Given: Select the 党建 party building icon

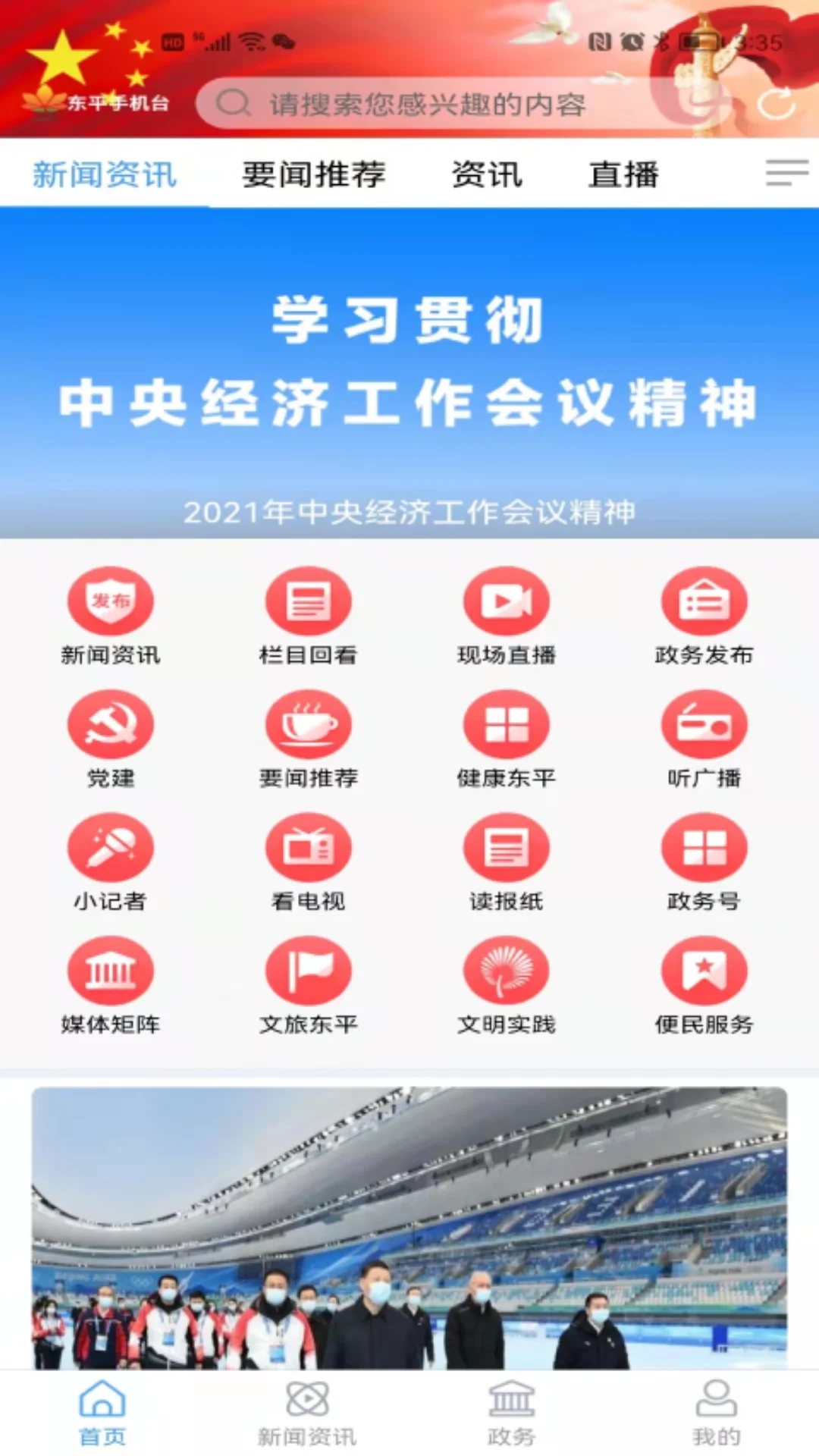Looking at the screenshot, I should [111, 723].
